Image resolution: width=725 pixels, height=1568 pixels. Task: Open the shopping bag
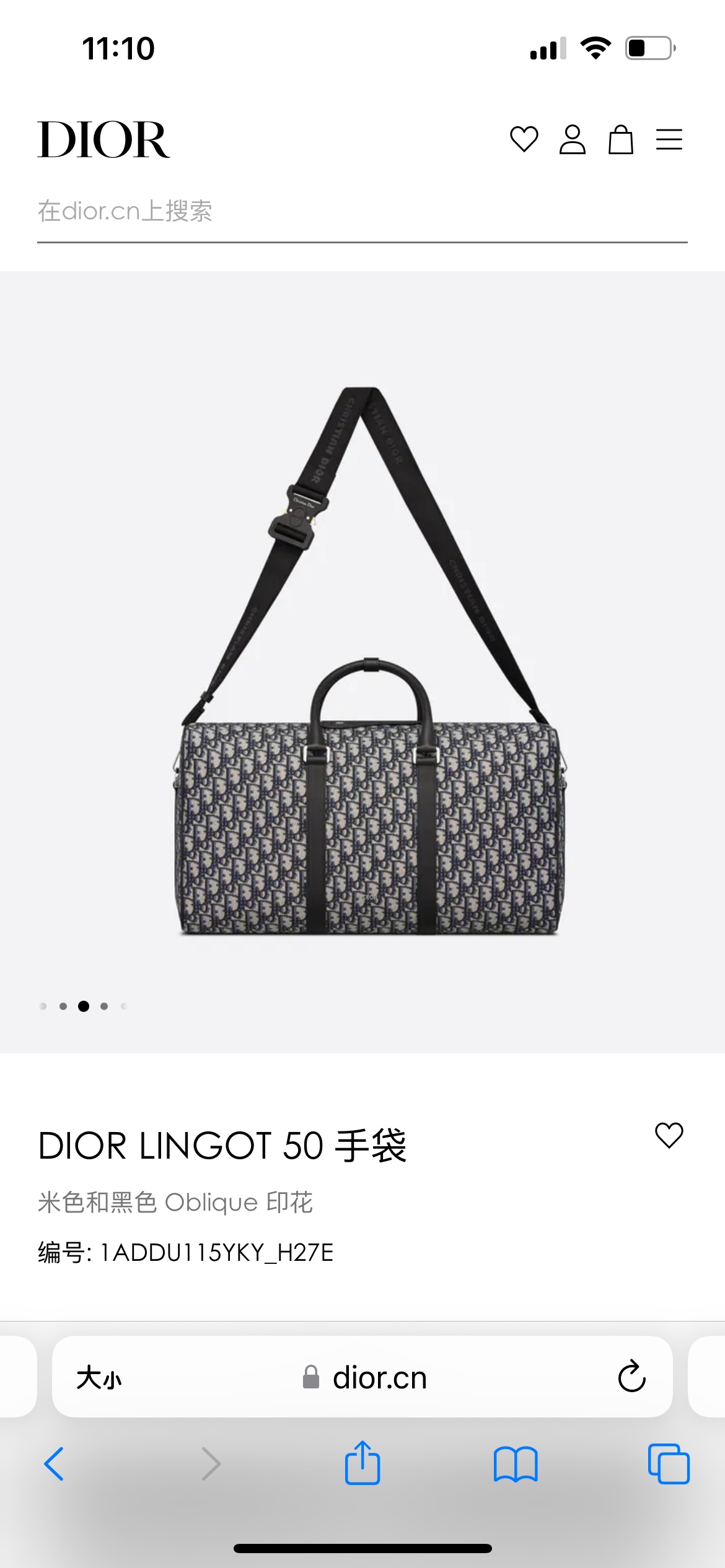point(620,139)
